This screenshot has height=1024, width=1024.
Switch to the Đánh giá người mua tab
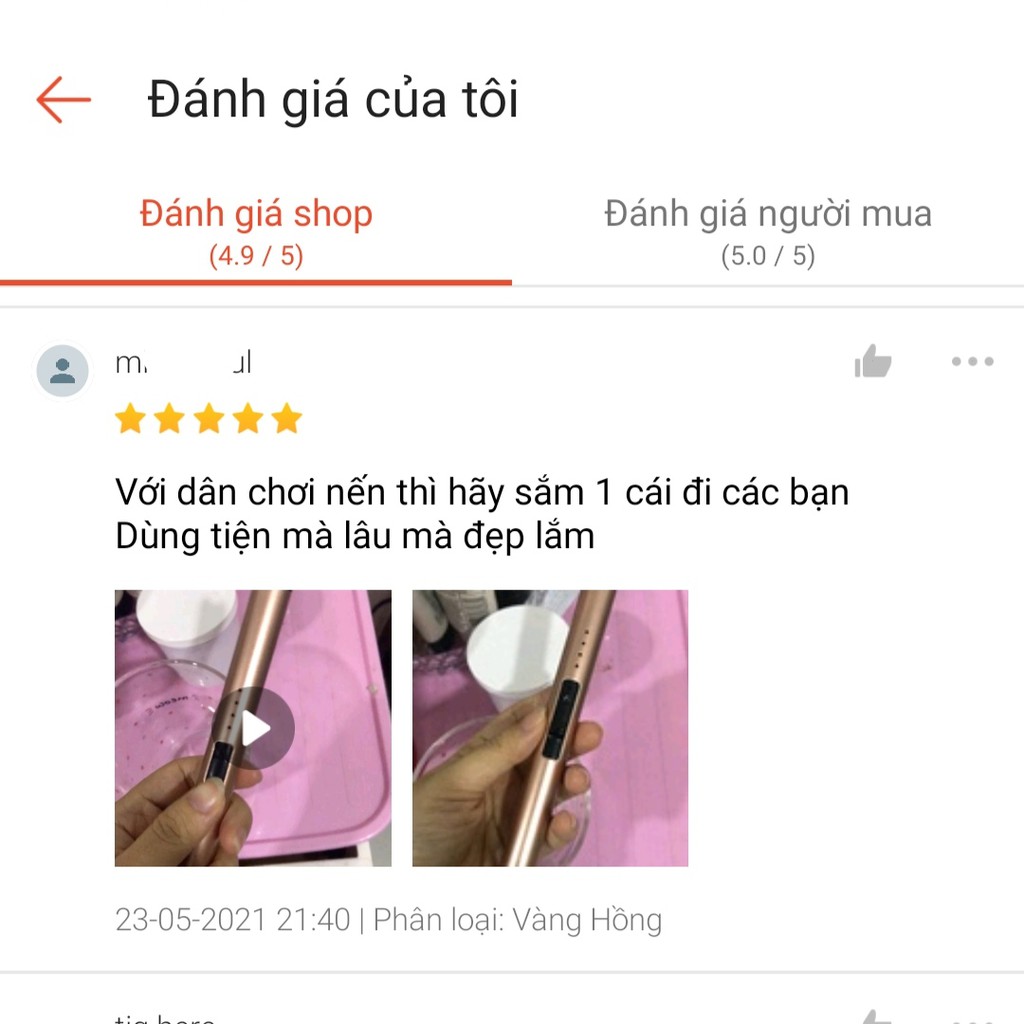(768, 232)
